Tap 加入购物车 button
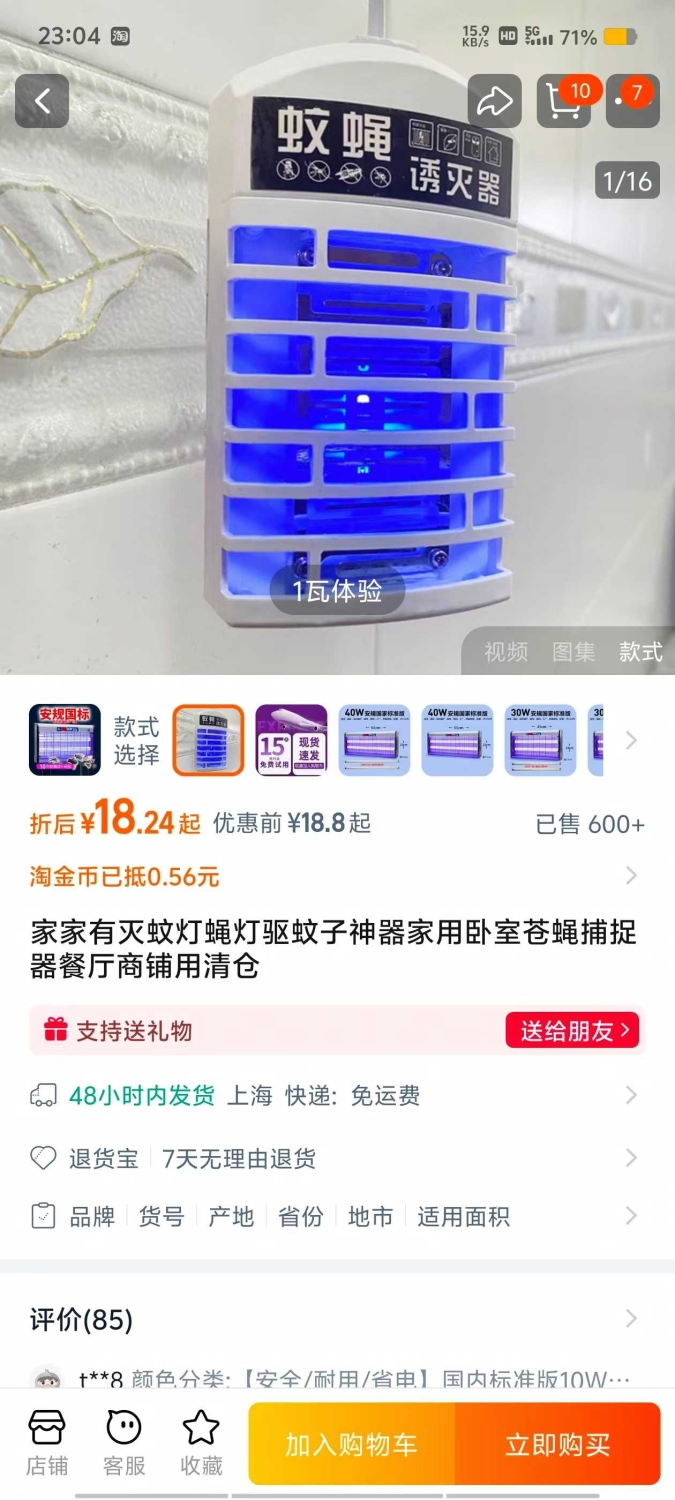 click(x=352, y=1444)
